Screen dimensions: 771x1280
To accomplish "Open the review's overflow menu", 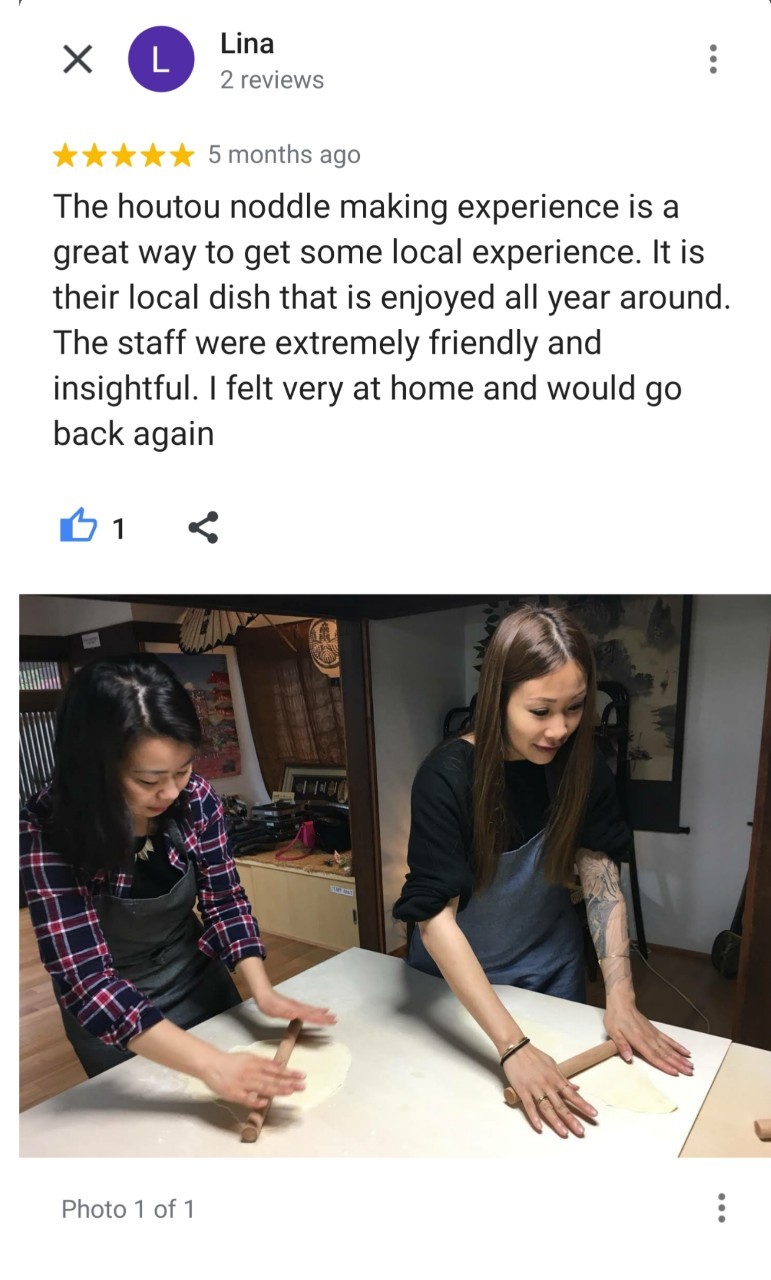I will point(712,59).
